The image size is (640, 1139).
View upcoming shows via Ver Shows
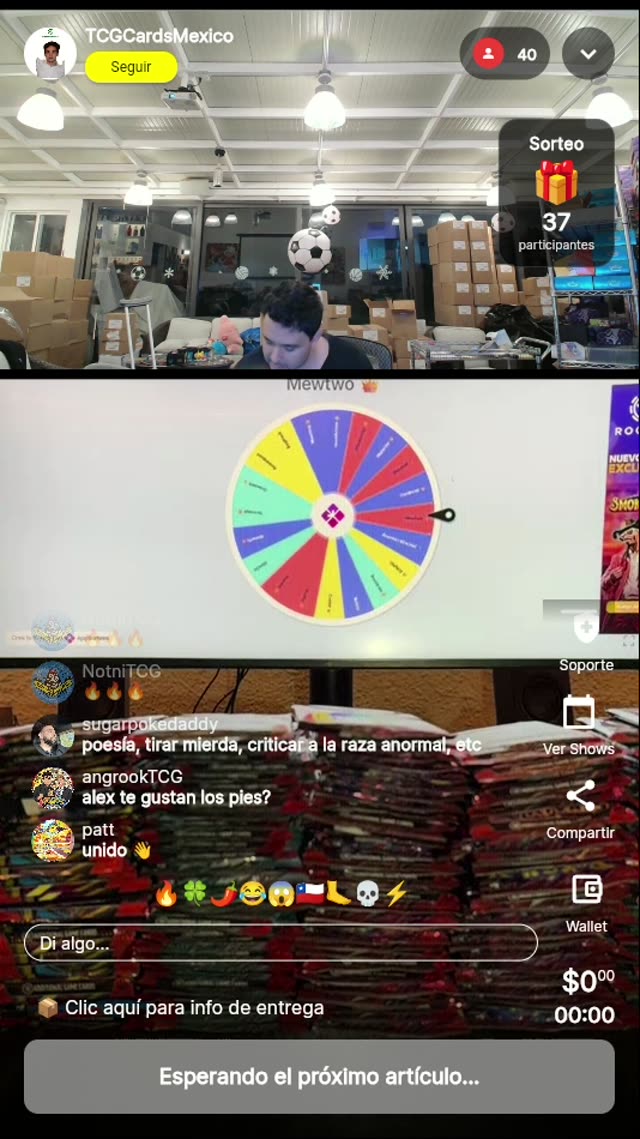click(x=579, y=725)
